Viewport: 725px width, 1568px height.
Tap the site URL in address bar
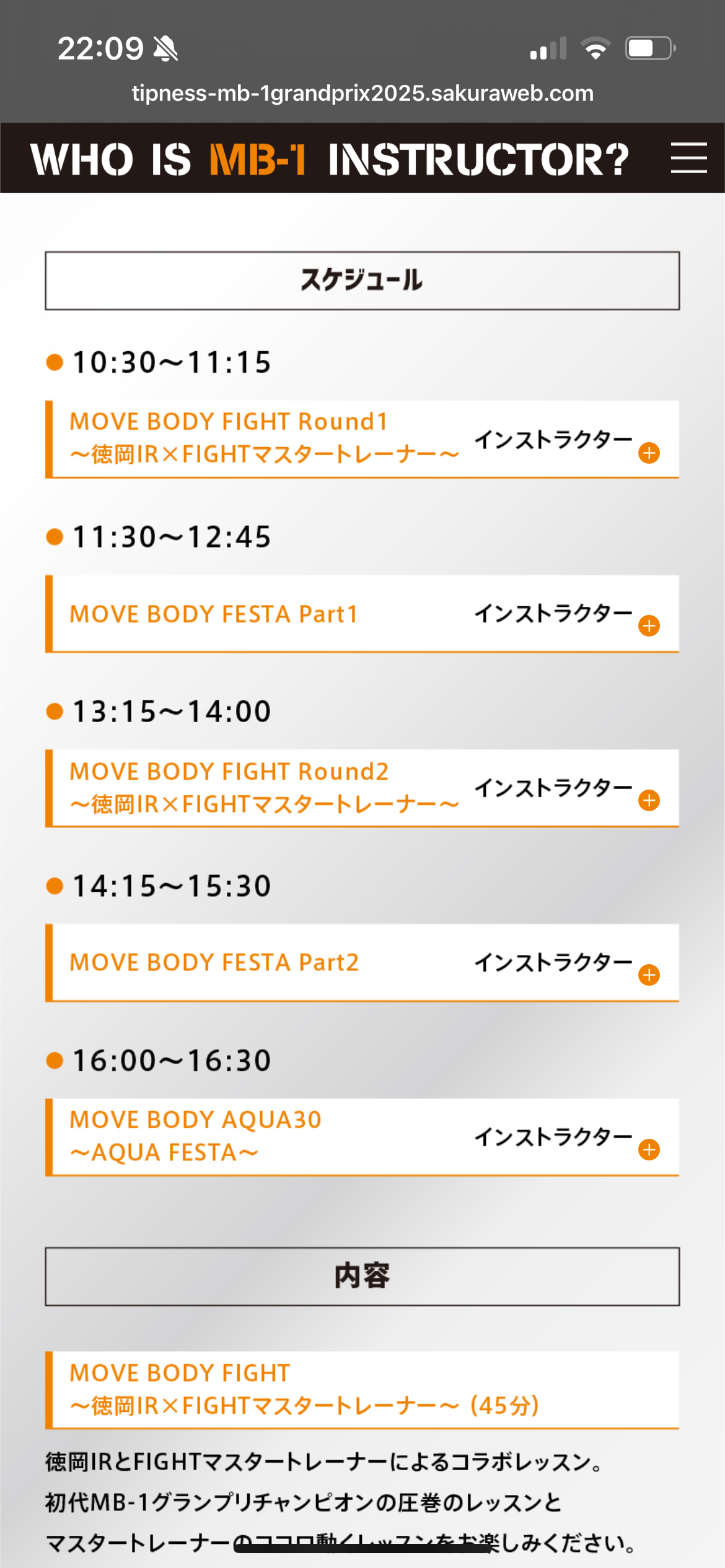pos(362,94)
